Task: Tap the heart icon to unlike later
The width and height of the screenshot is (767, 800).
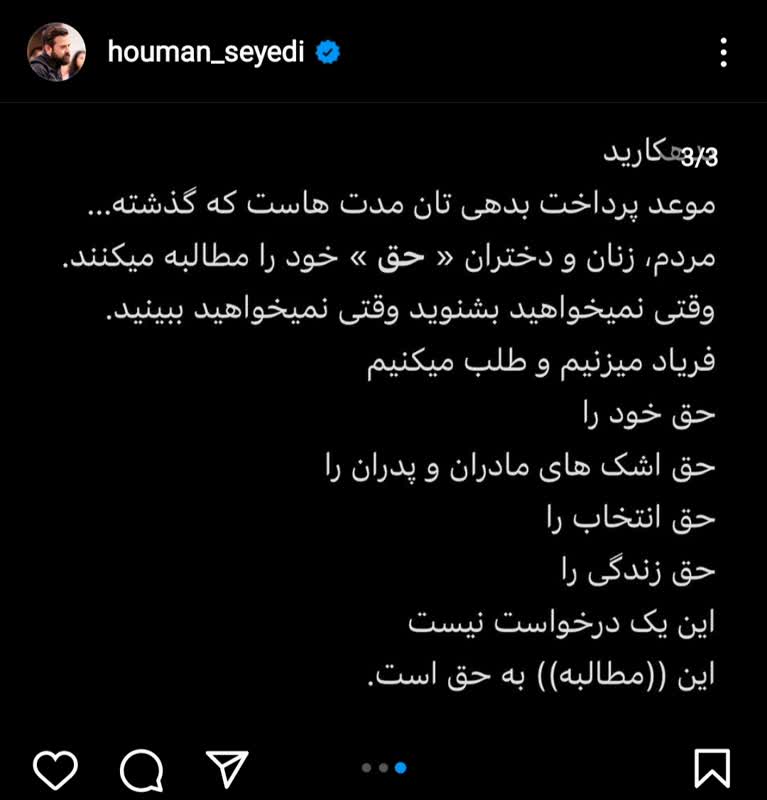Action: tap(55, 769)
